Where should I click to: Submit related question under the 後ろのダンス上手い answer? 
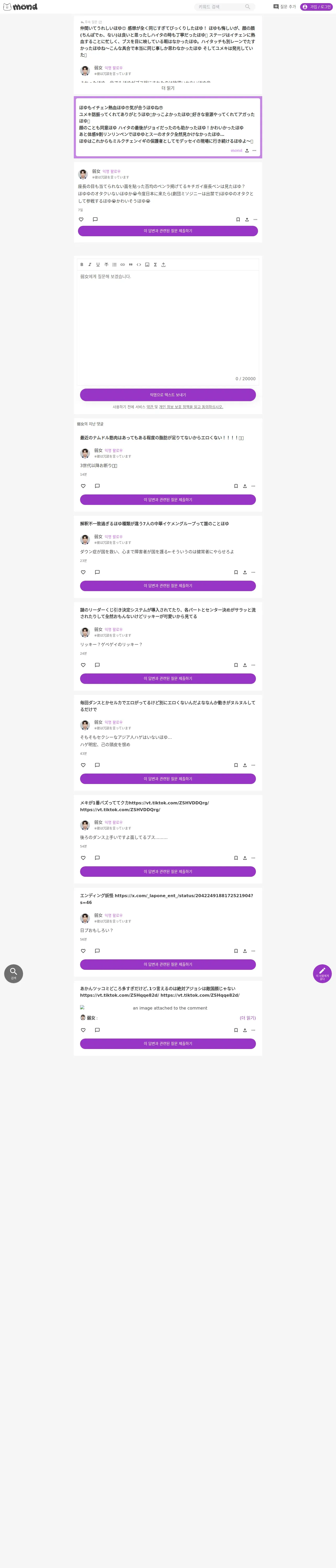click(x=168, y=872)
